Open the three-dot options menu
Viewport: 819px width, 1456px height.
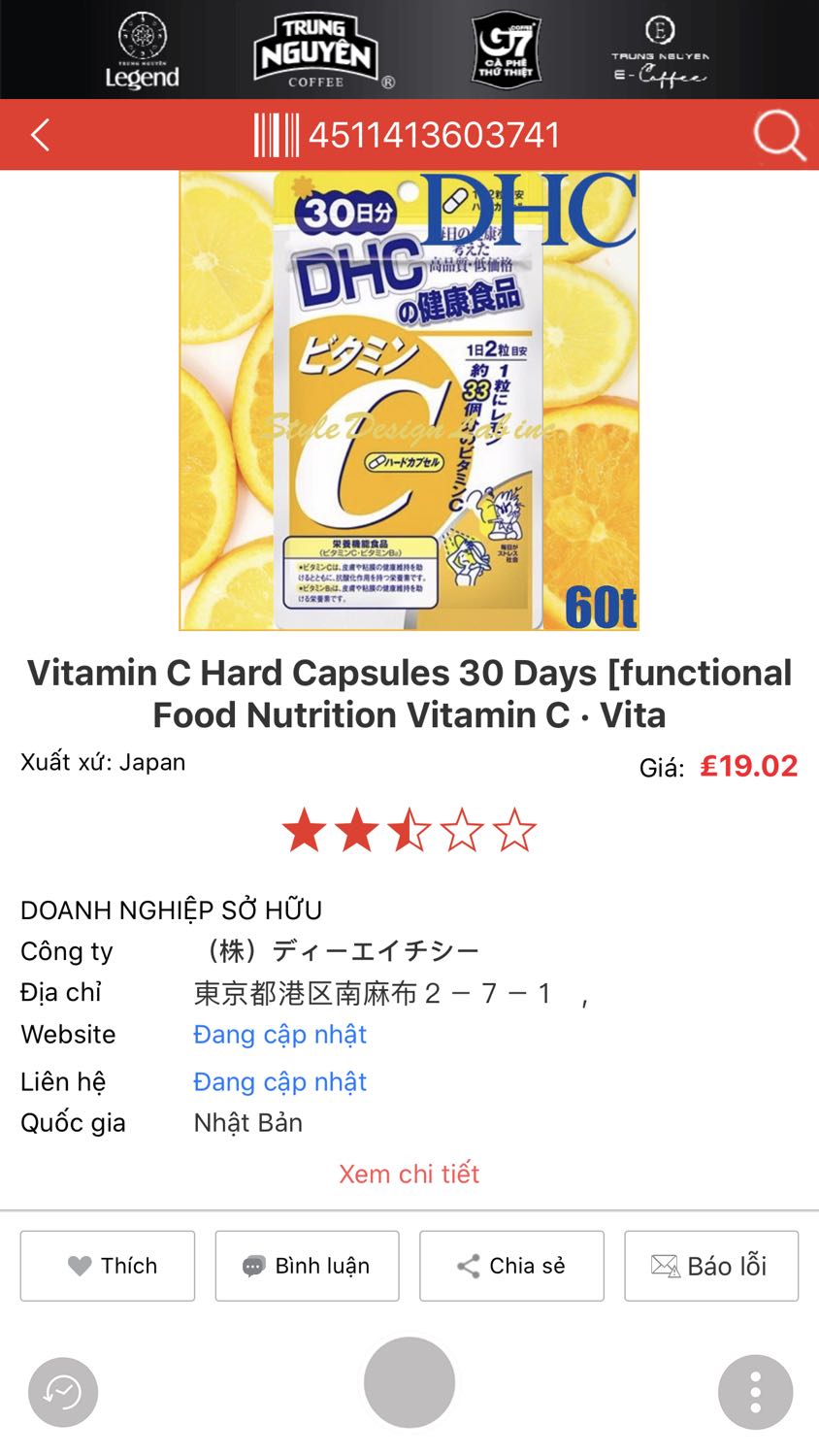coord(756,1390)
